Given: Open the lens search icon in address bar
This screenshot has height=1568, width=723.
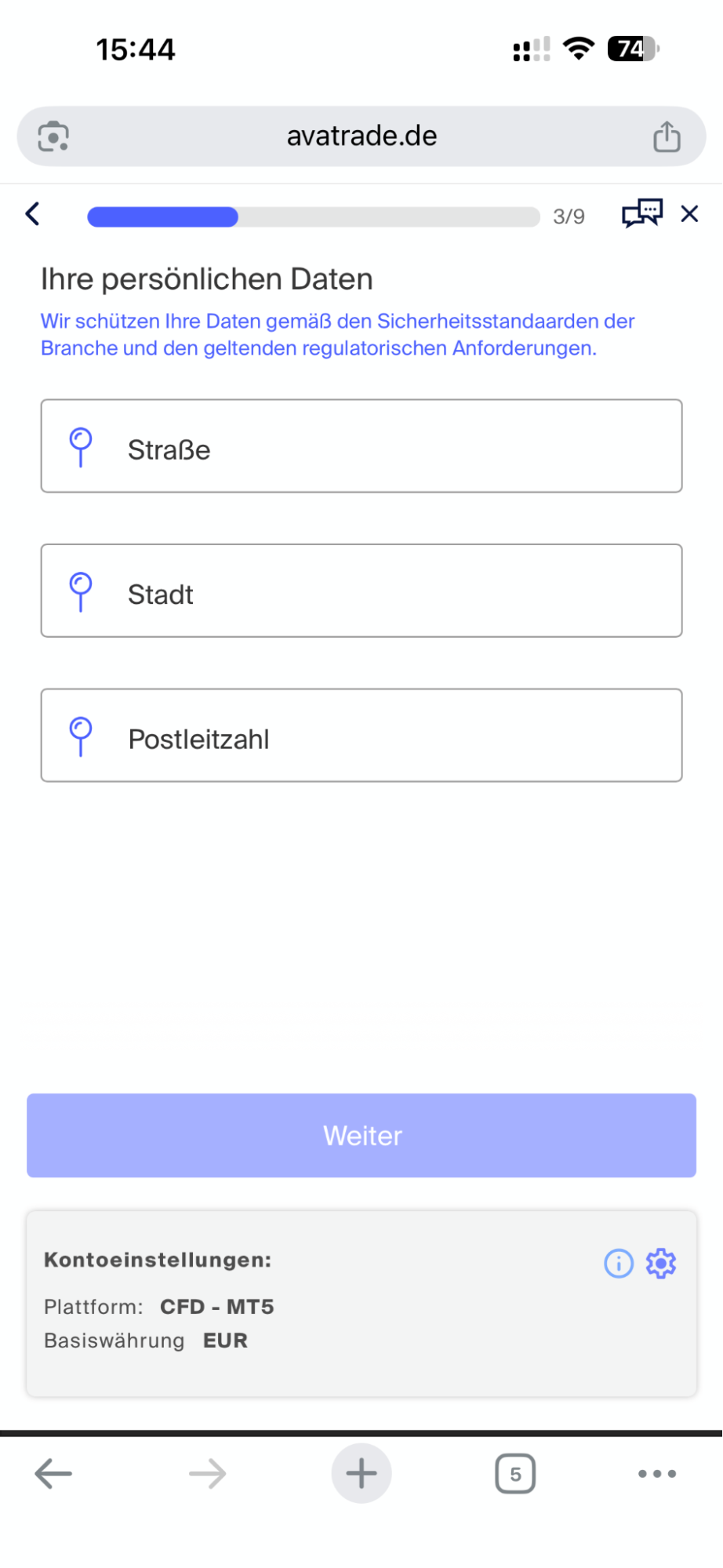Looking at the screenshot, I should click(x=53, y=136).
